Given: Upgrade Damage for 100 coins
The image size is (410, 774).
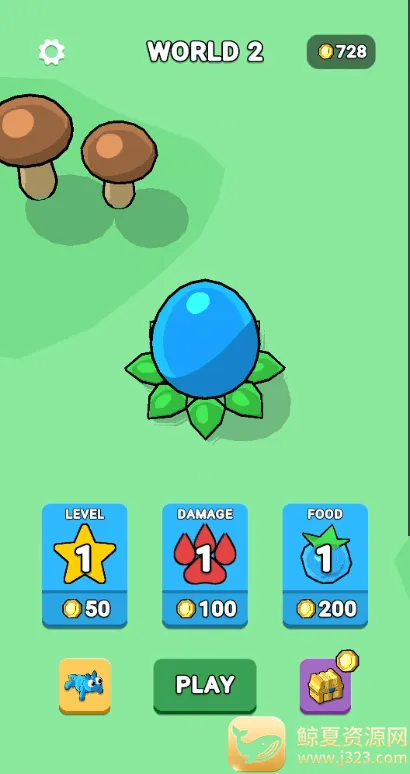Looking at the screenshot, I should tap(205, 566).
